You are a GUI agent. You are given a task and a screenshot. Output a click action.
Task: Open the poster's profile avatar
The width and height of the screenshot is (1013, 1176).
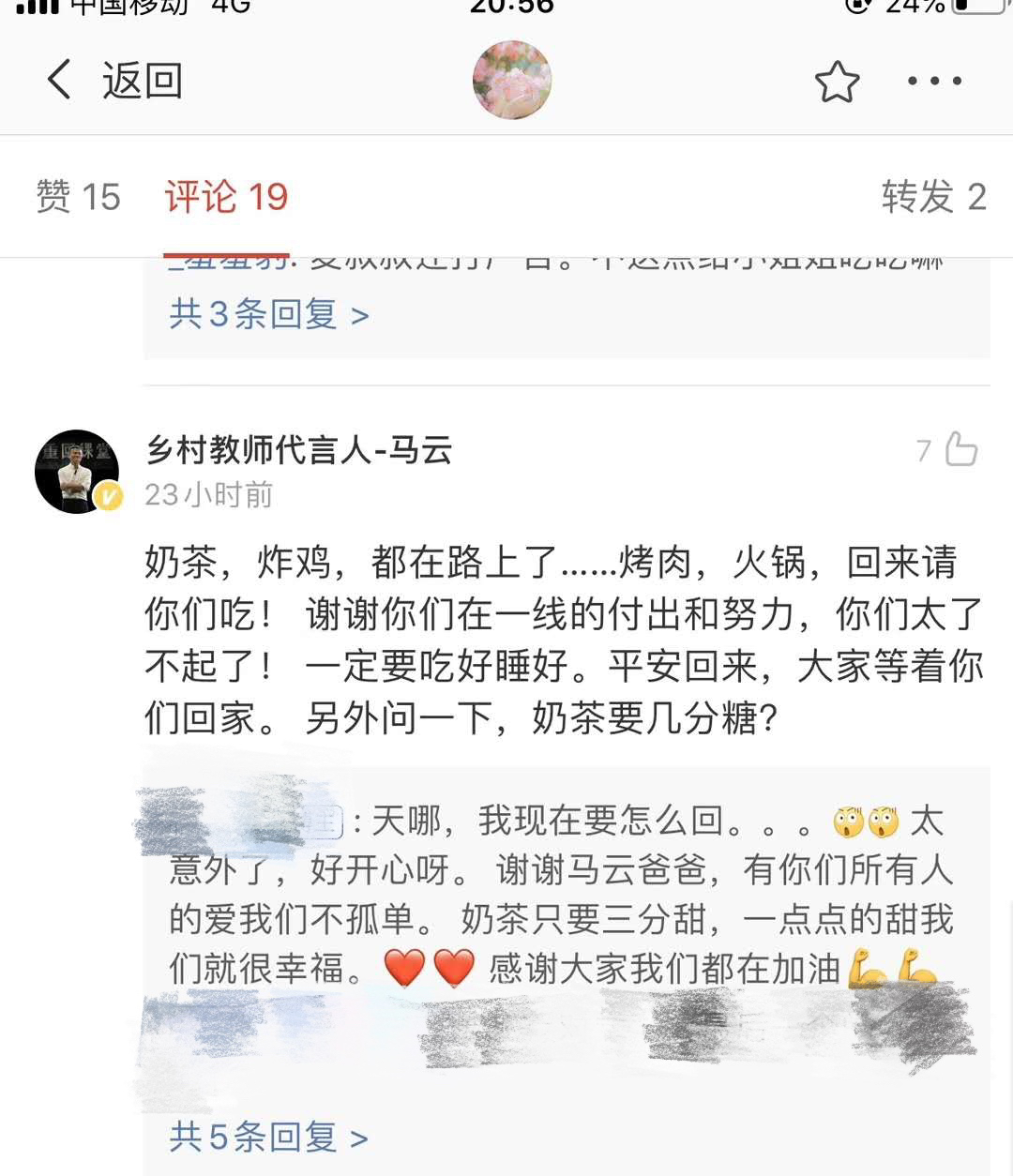coord(511,81)
